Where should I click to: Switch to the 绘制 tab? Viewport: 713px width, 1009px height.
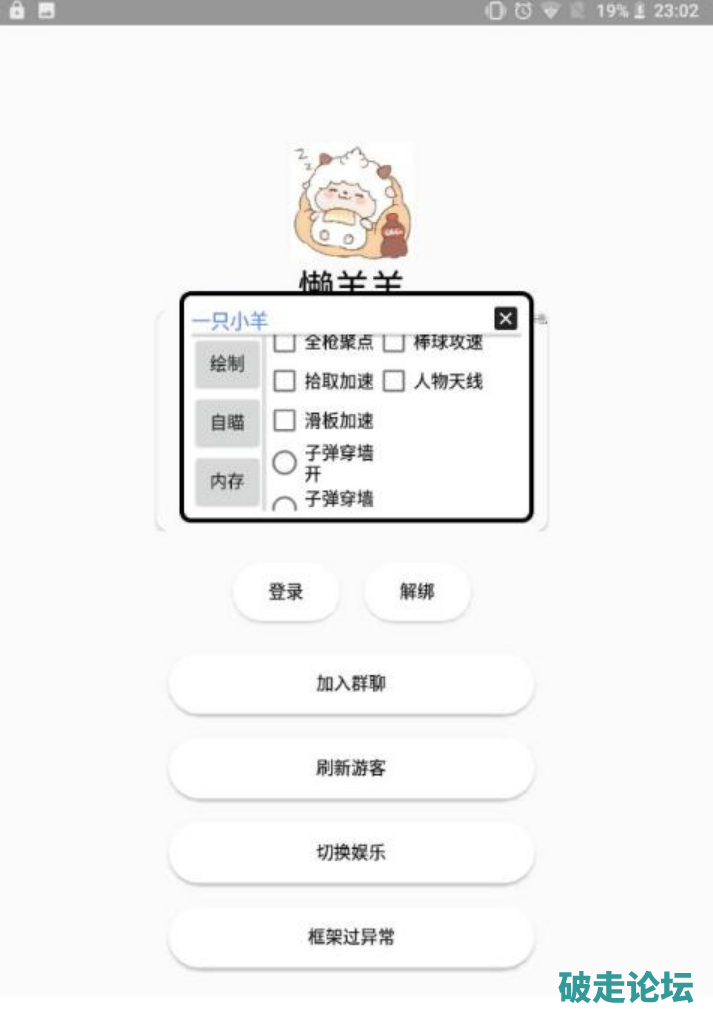coord(227,364)
